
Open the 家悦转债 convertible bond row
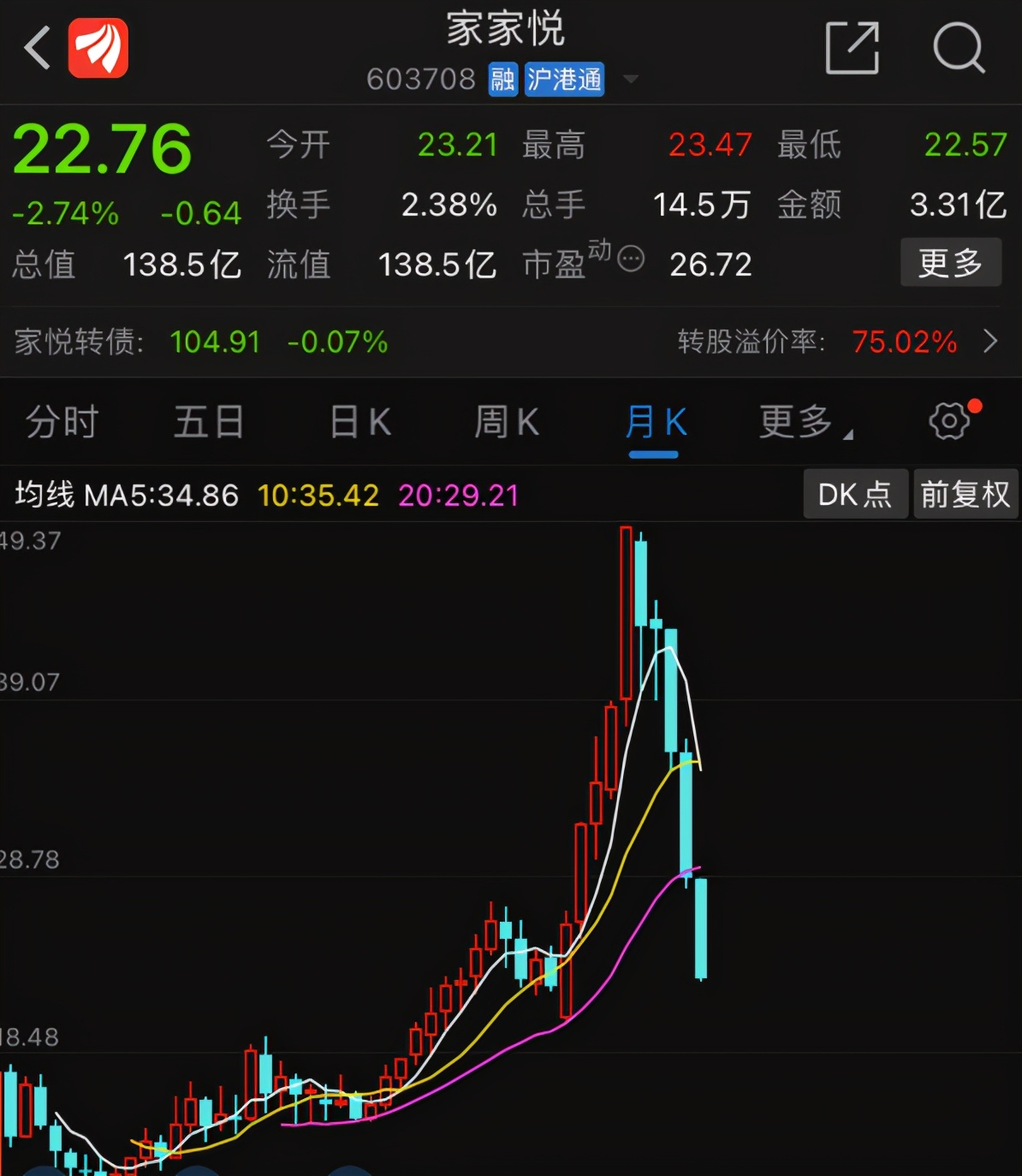click(x=510, y=342)
